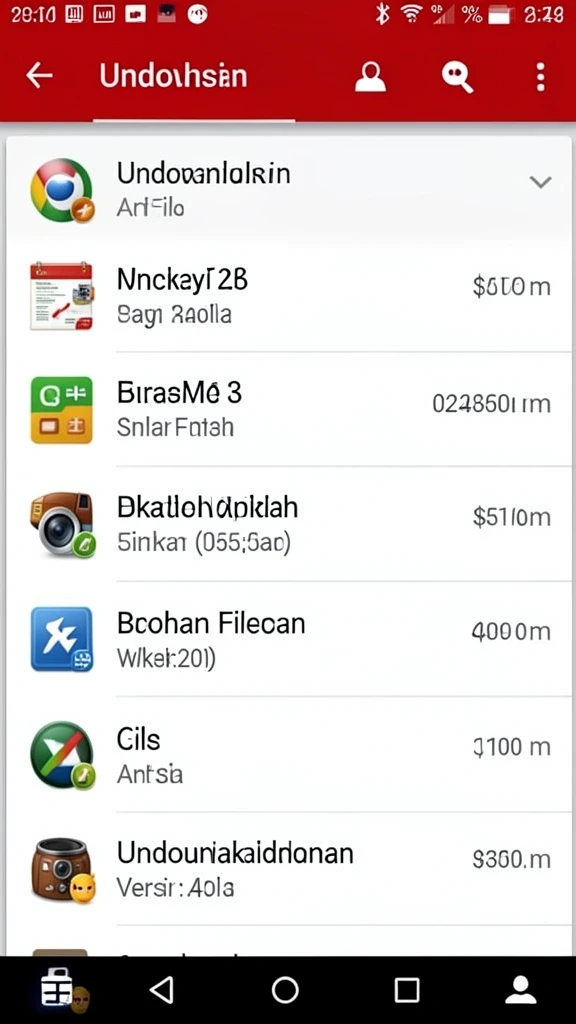Open the overflow menu
This screenshot has width=576, height=1024.
point(540,77)
